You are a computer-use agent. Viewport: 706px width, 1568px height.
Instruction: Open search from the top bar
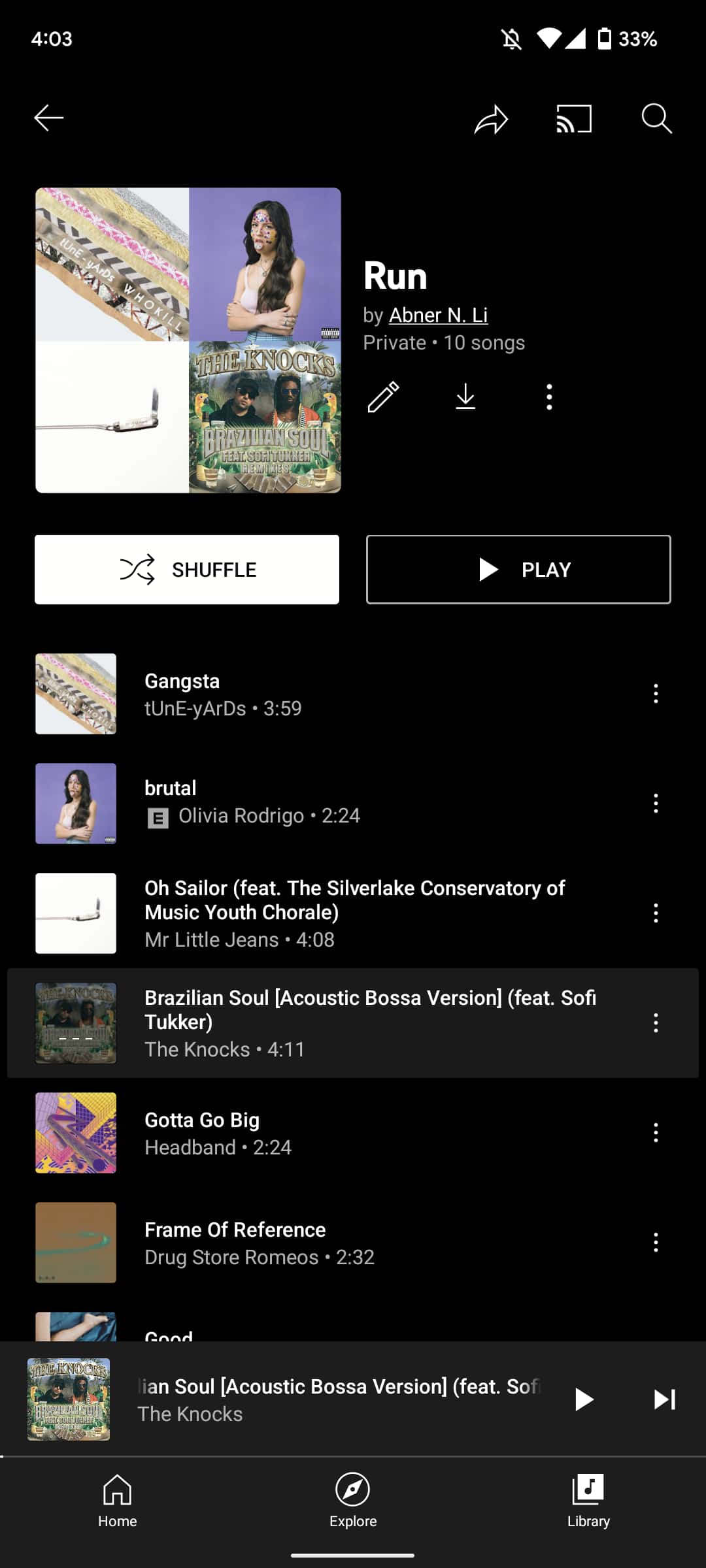[x=656, y=119]
